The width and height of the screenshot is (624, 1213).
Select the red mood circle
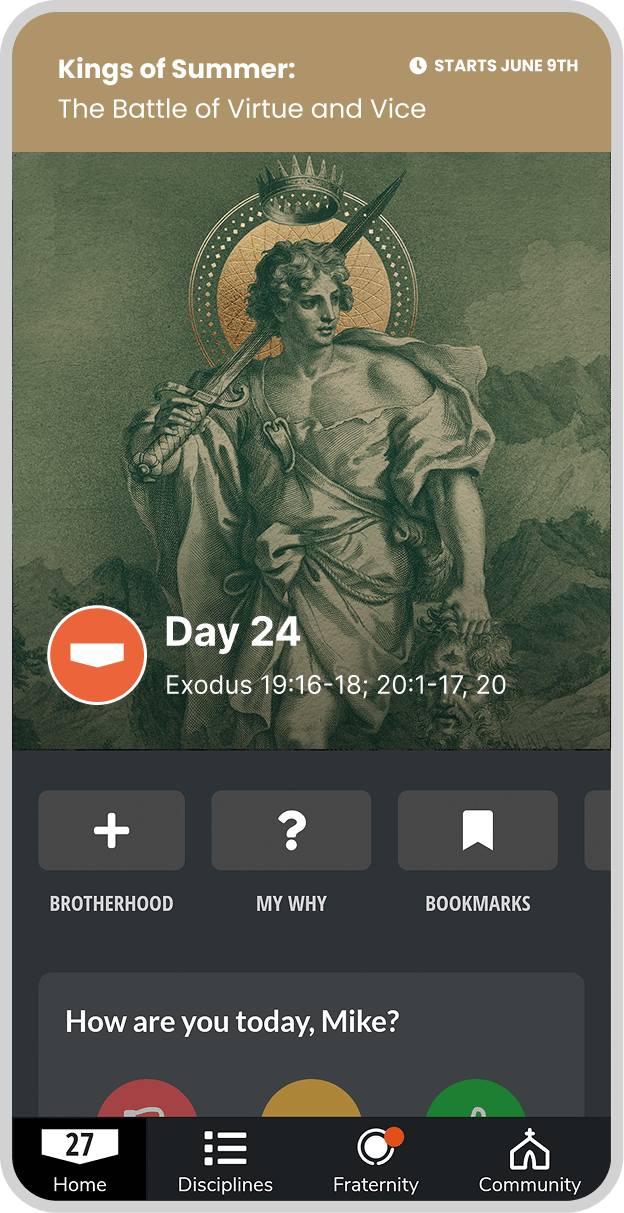[147, 1098]
